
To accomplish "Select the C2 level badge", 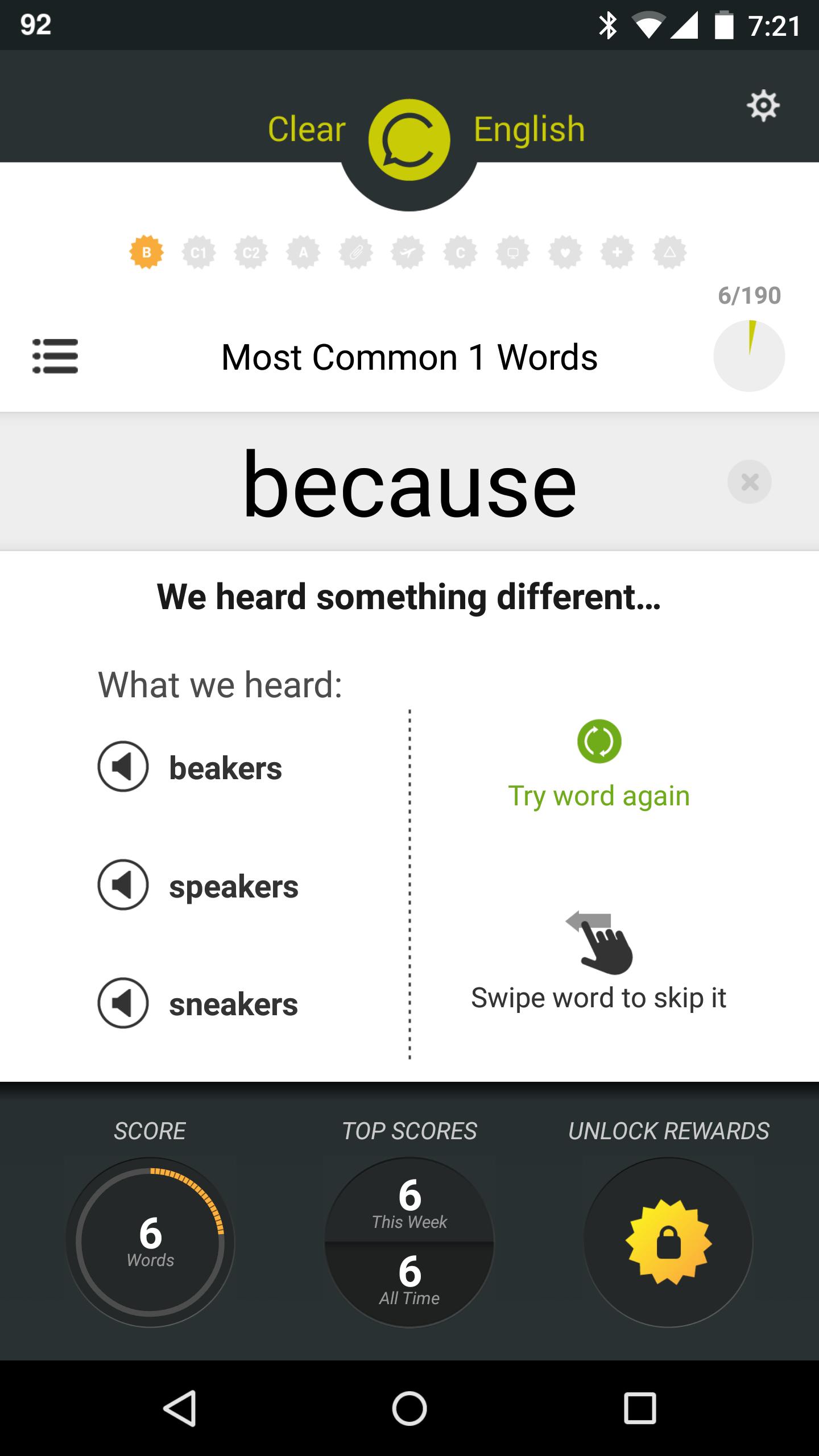I will [251, 252].
